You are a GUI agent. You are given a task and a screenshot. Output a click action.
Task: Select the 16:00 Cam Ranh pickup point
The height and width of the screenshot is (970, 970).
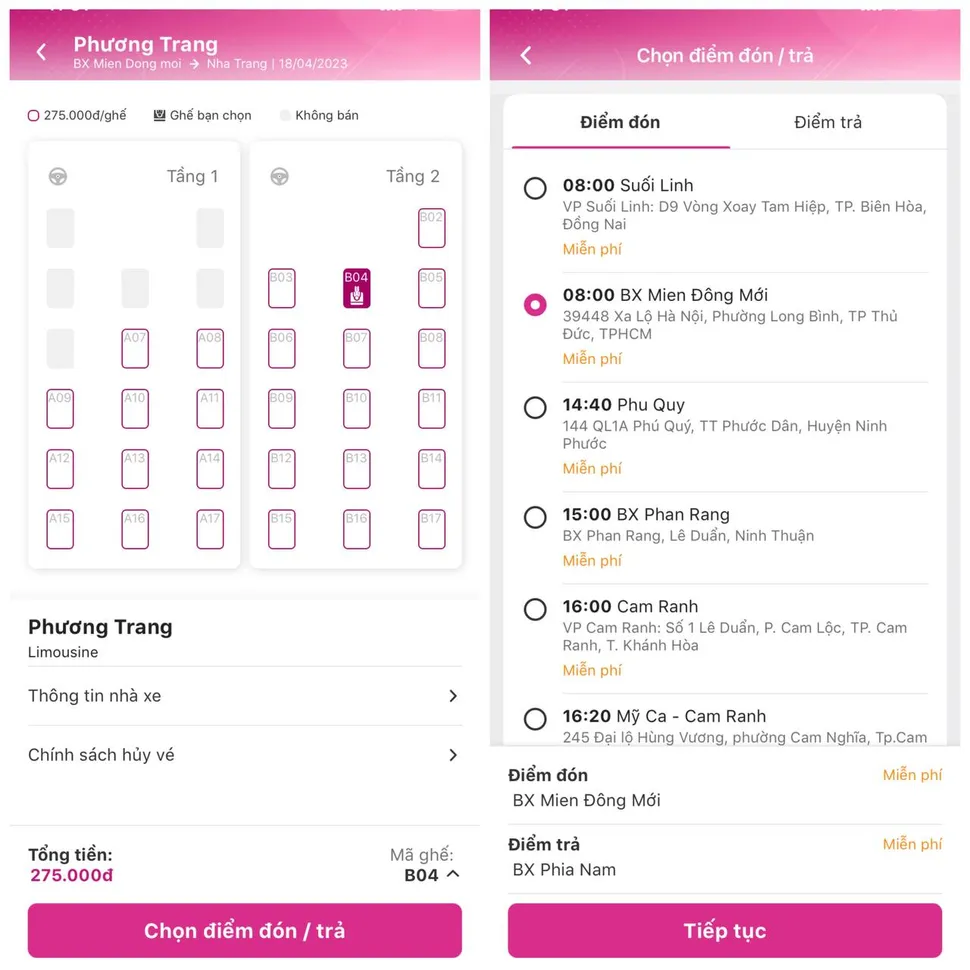(x=535, y=609)
